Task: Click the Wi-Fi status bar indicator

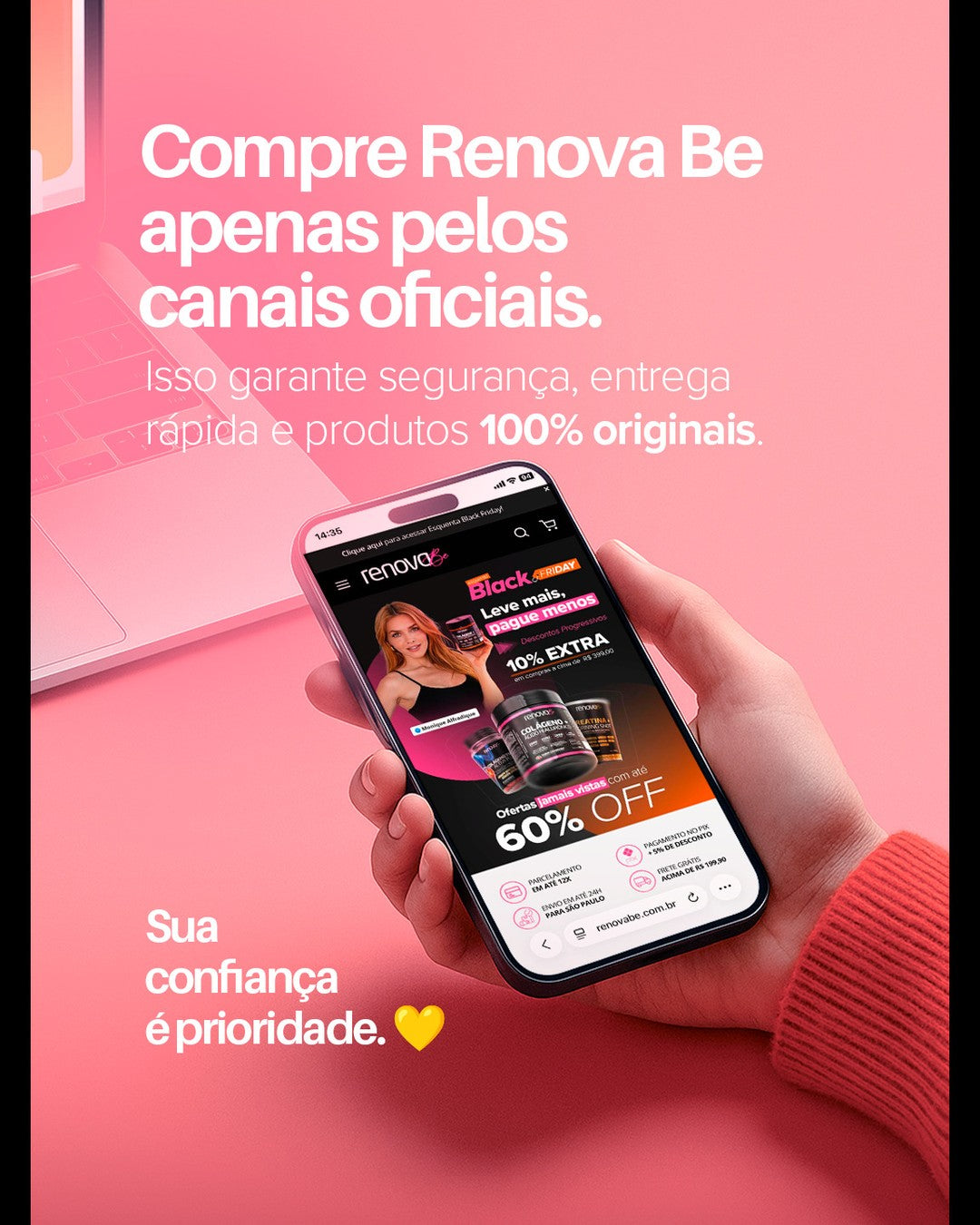Action: click(x=510, y=480)
